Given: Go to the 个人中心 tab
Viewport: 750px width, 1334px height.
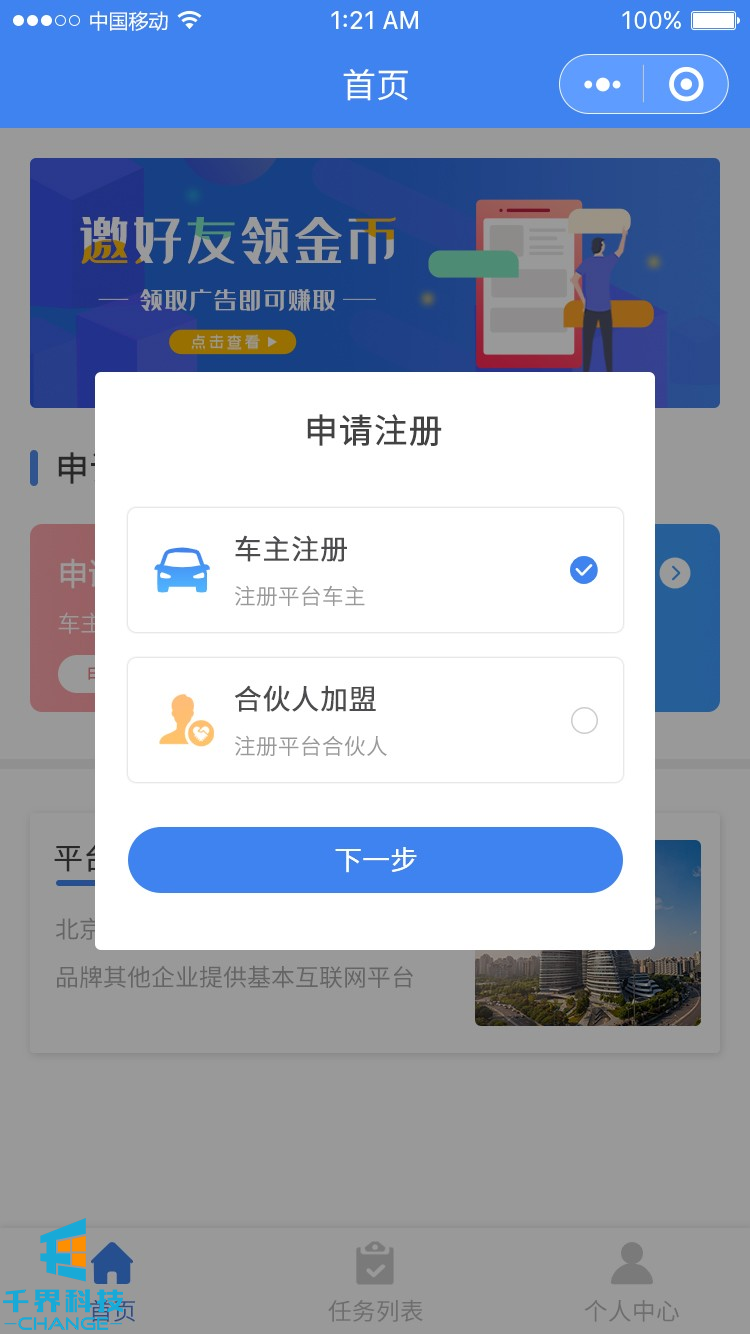Looking at the screenshot, I should click(x=631, y=1282).
